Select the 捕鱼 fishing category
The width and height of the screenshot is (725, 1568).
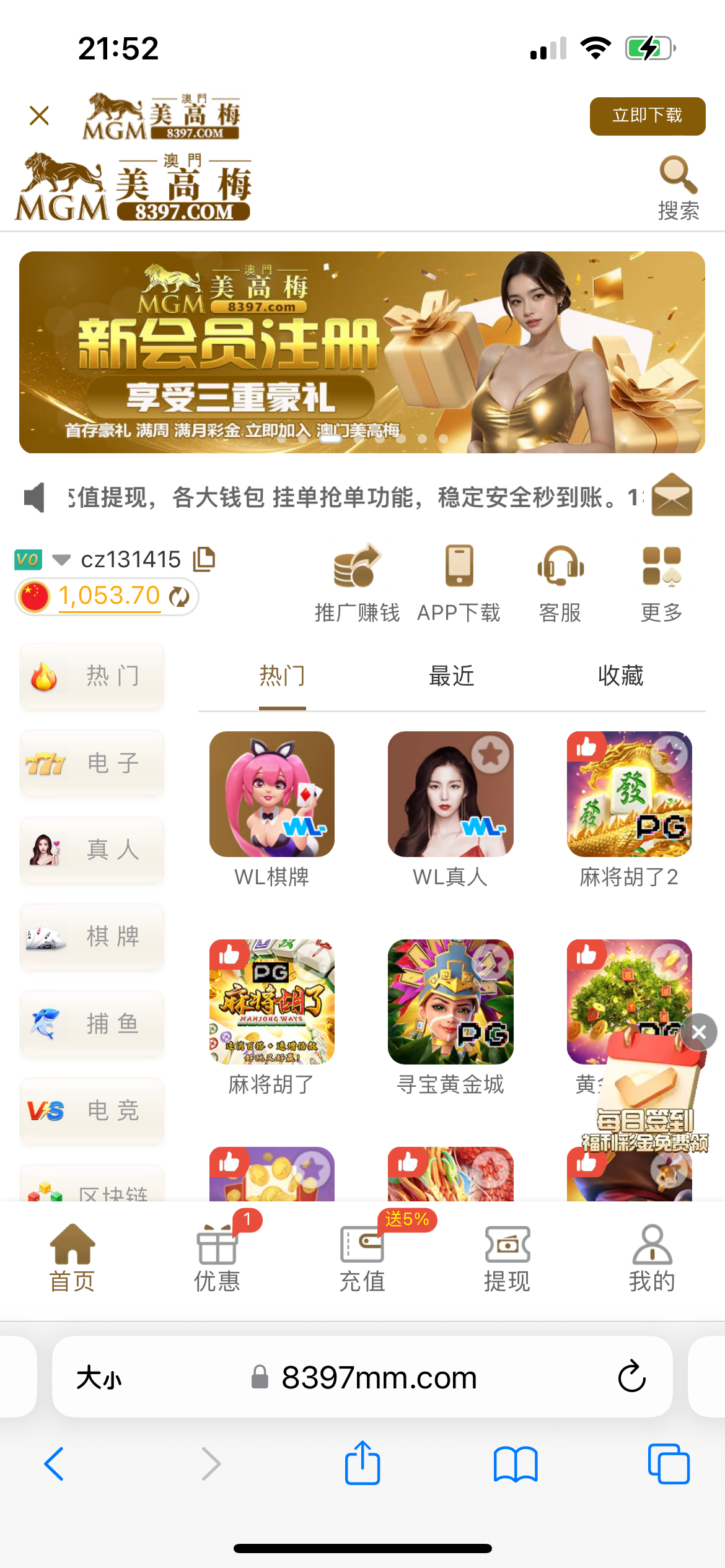click(x=92, y=1024)
